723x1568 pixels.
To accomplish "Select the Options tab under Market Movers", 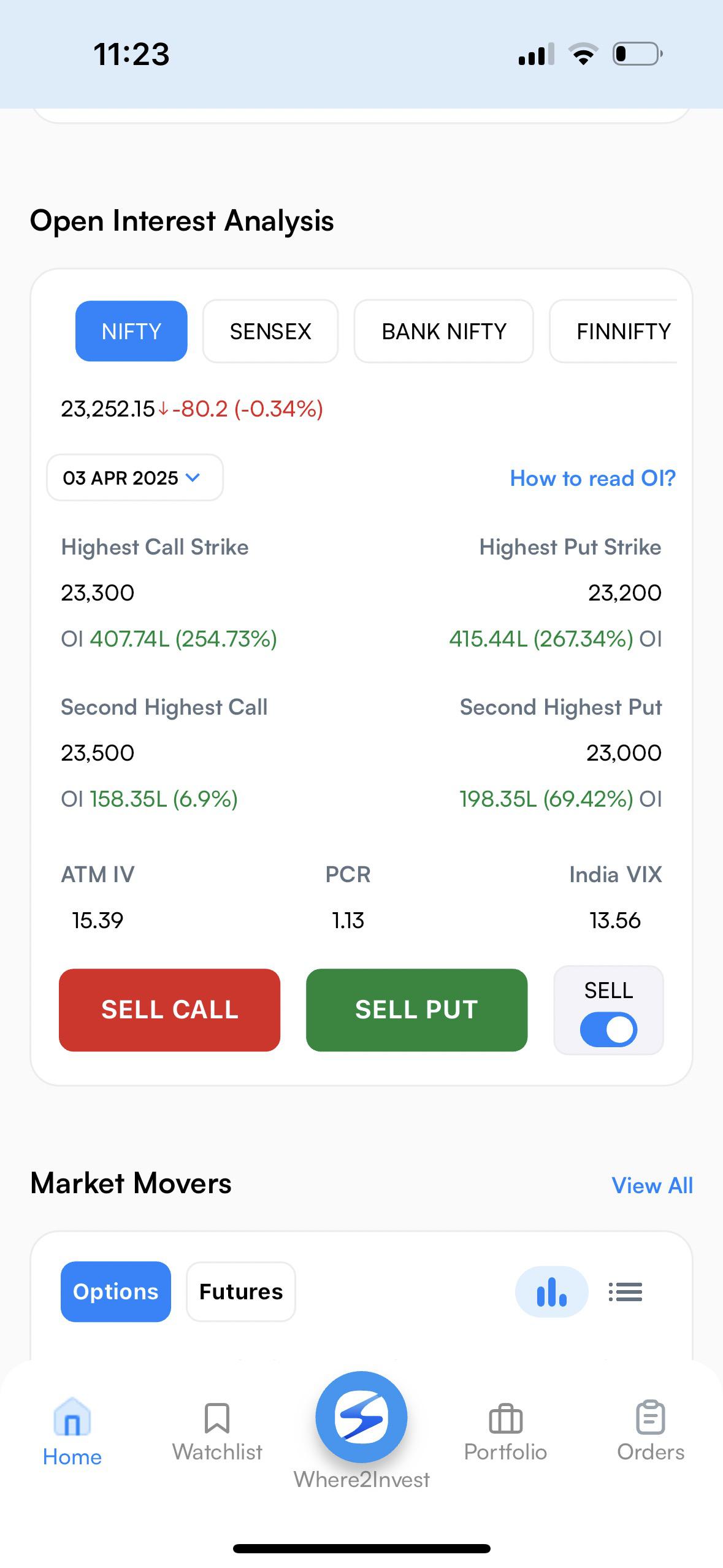I will click(x=115, y=1292).
